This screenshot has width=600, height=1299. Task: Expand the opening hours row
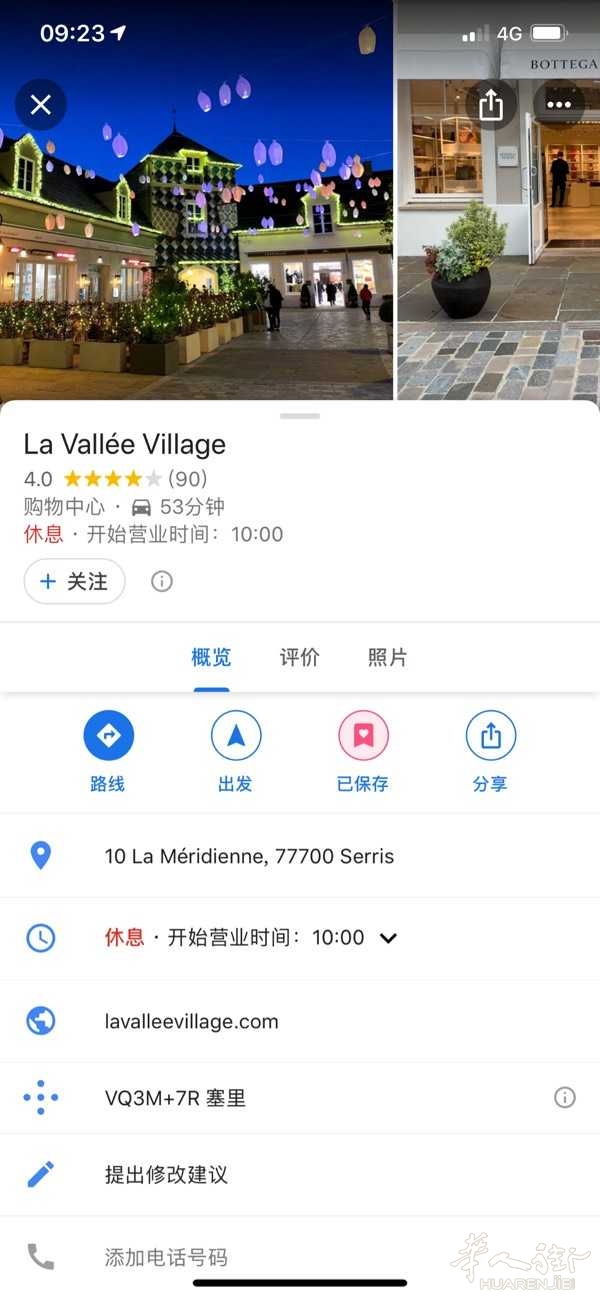(300, 938)
